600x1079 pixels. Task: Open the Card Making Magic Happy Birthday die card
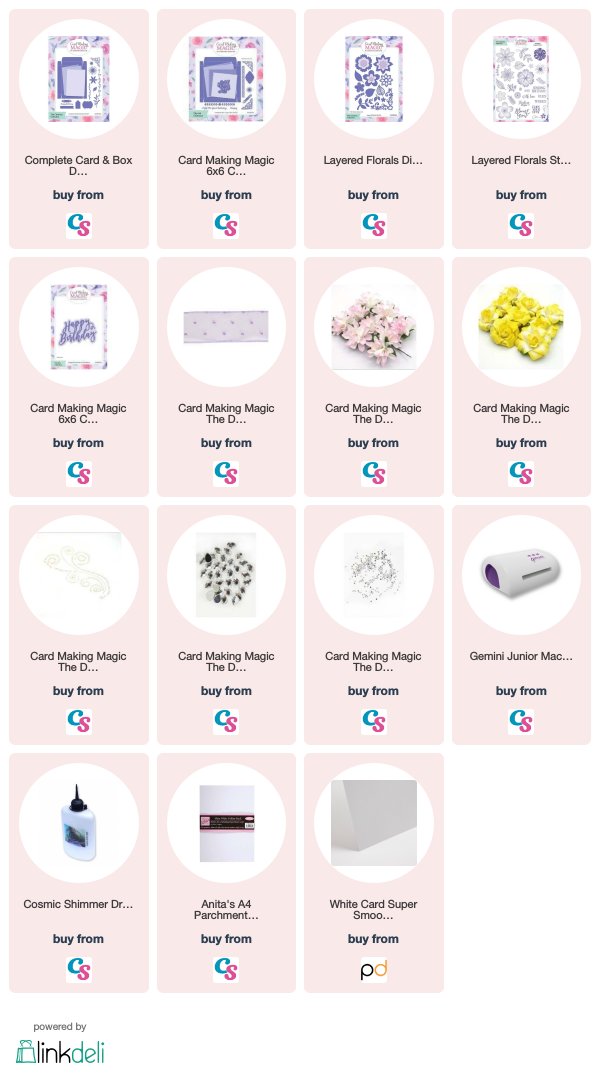point(78,377)
